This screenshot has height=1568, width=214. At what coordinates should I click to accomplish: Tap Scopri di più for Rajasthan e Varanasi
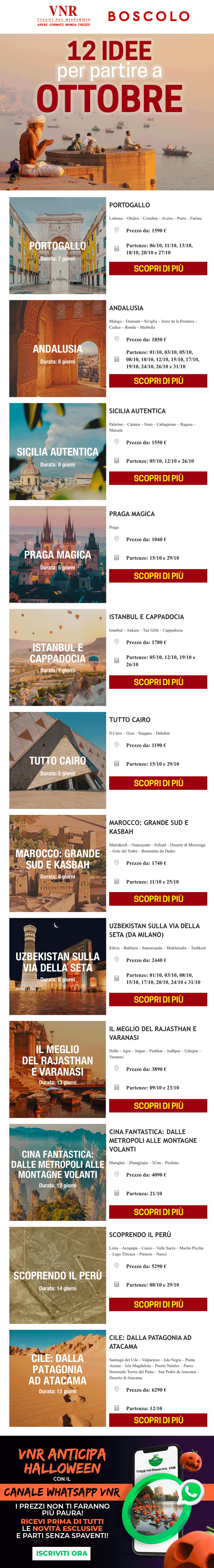(158, 1105)
